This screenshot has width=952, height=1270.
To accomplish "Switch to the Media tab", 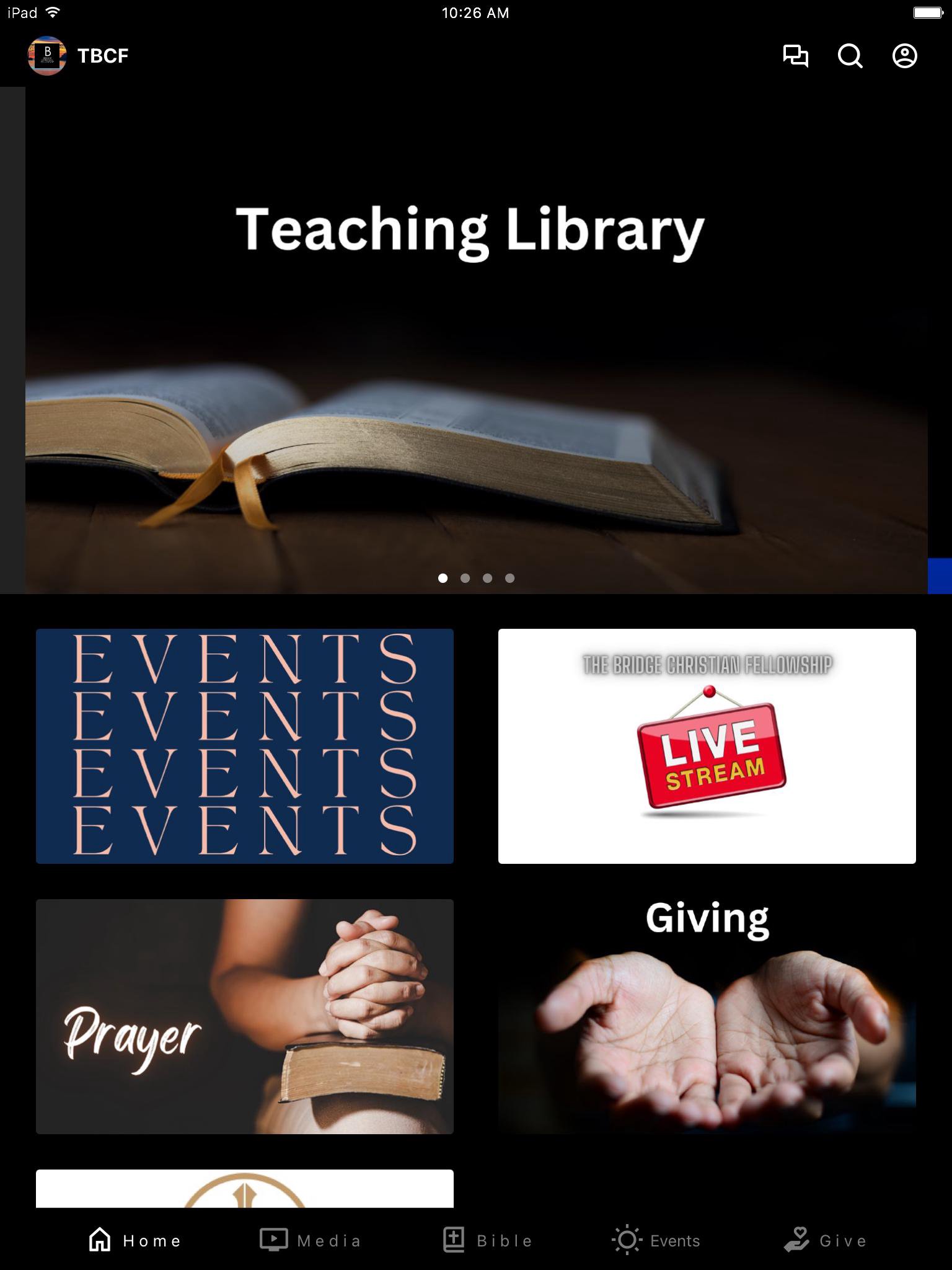I will 311,1240.
